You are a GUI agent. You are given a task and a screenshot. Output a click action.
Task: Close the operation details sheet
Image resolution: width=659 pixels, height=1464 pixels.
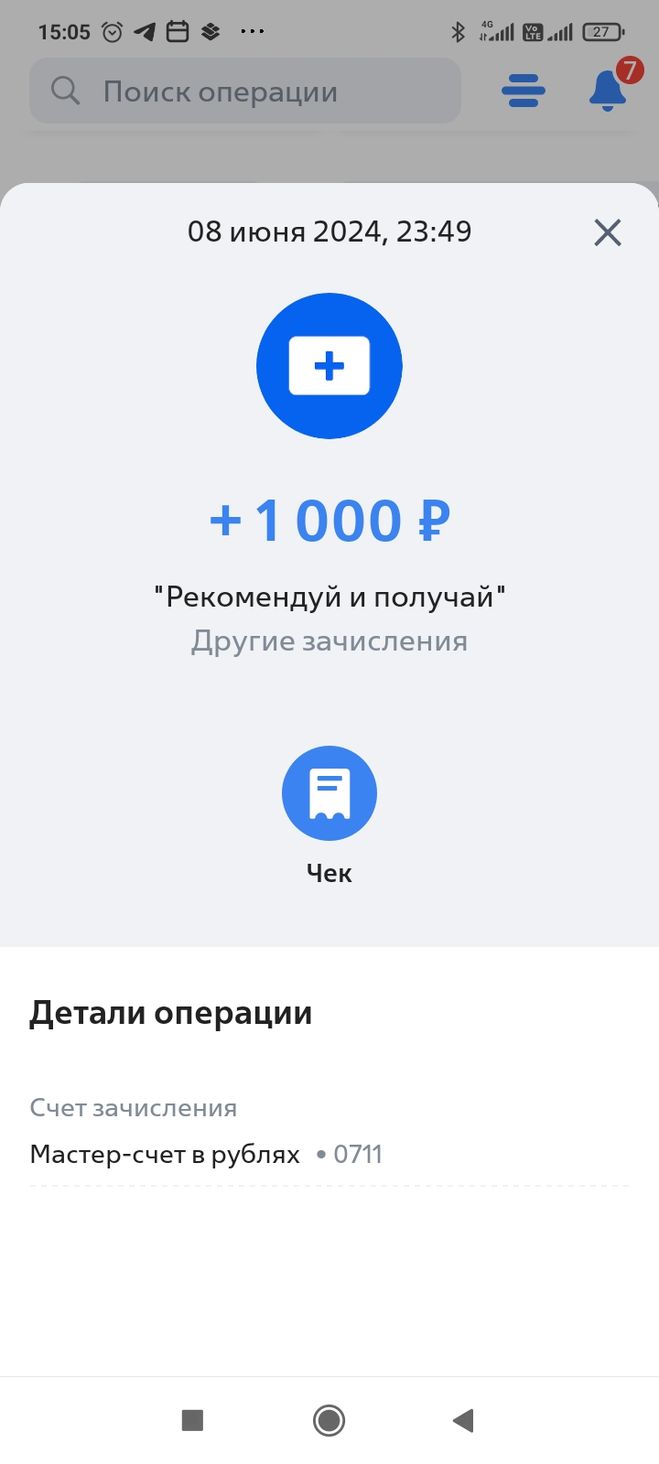(607, 233)
